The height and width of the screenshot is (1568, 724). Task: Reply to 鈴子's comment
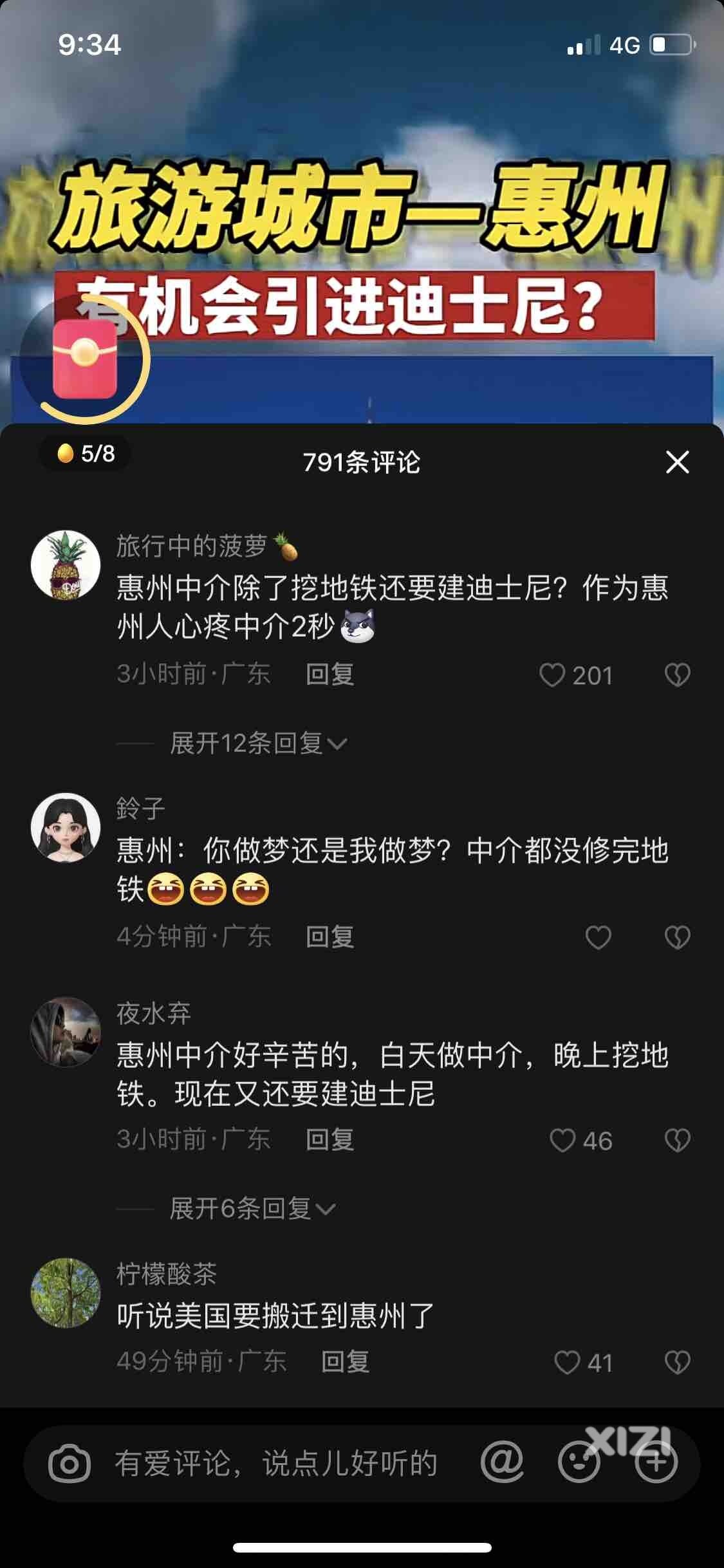click(x=330, y=937)
